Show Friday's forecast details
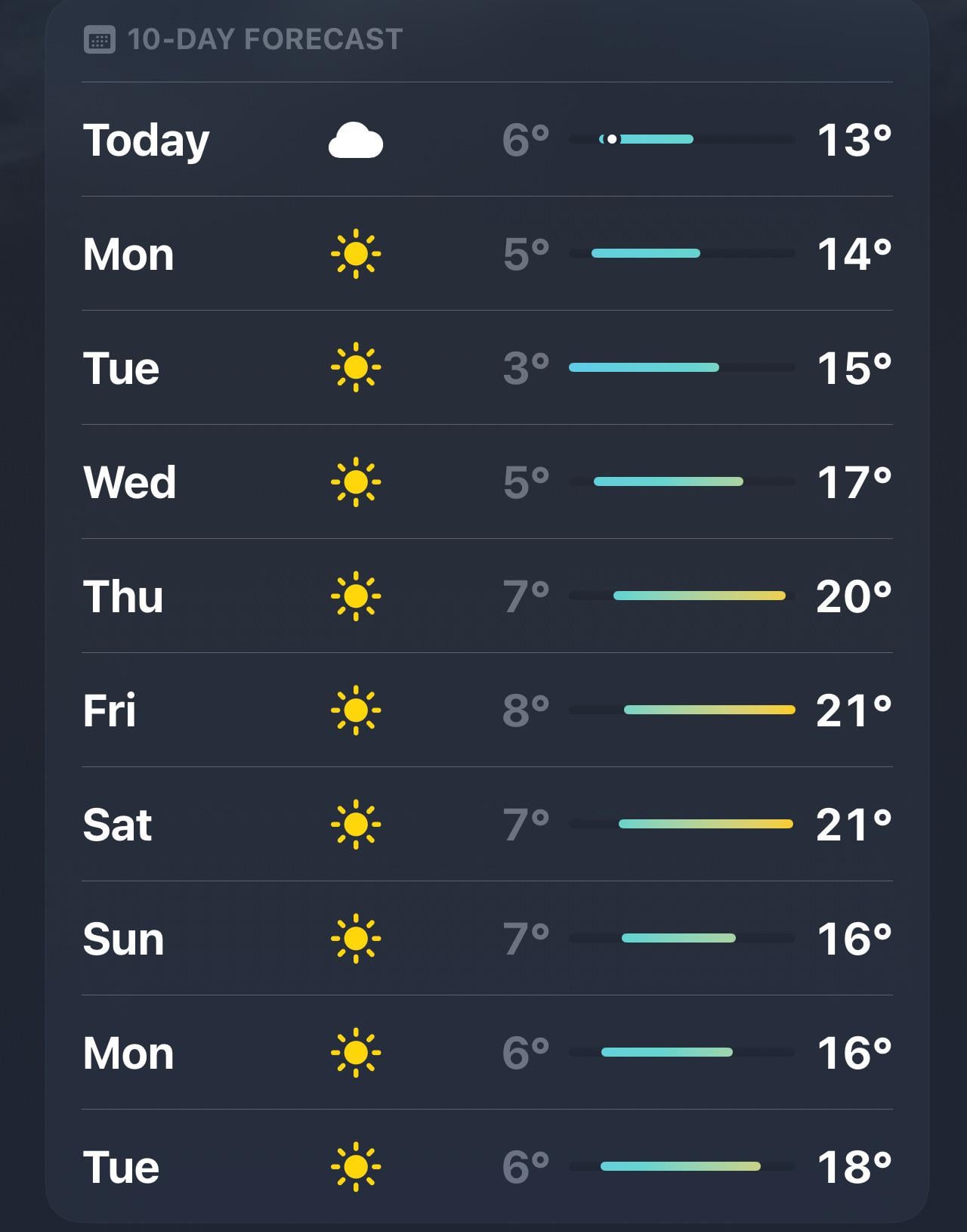967x1232 pixels. point(487,710)
